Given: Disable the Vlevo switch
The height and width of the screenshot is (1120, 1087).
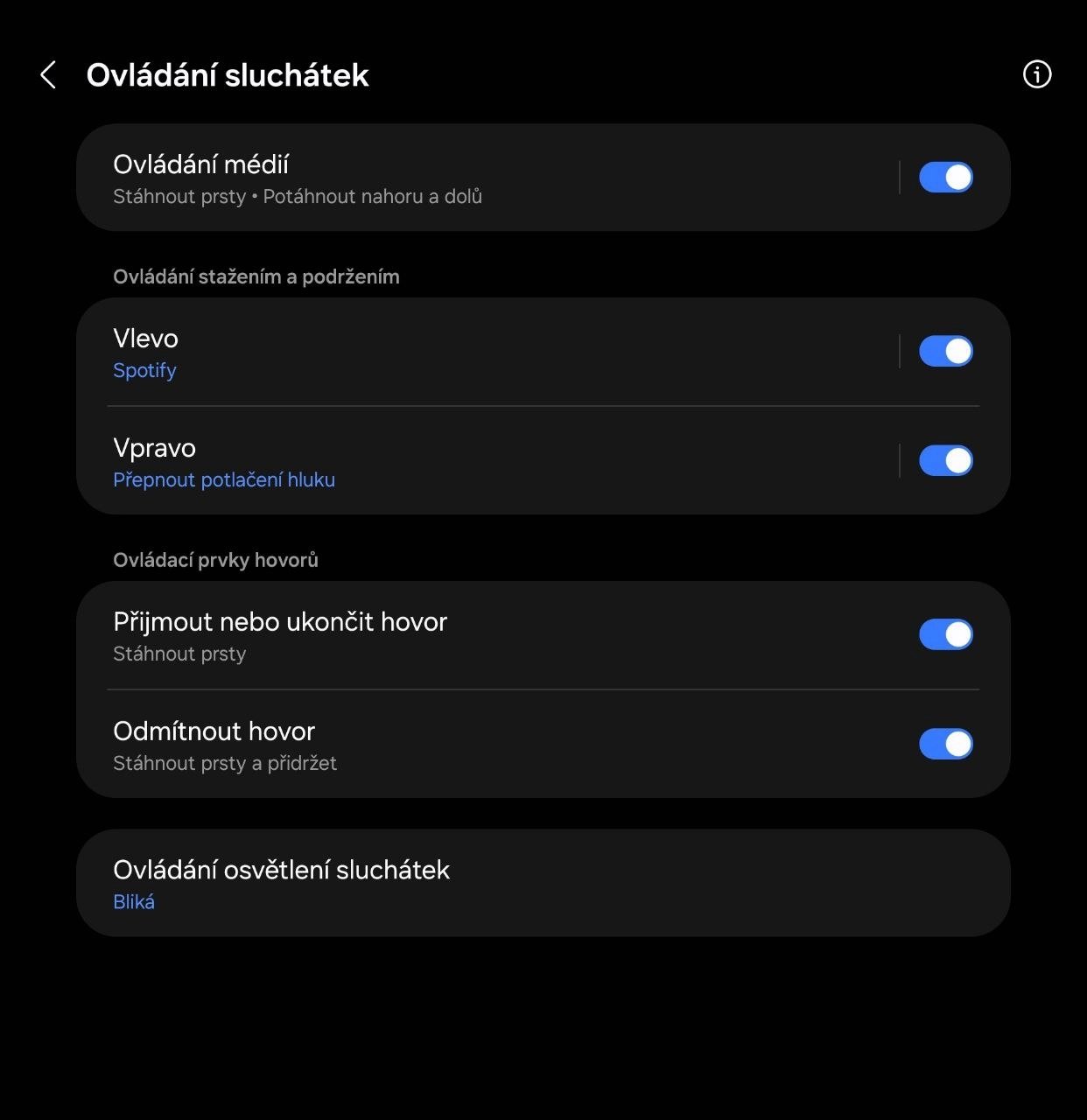Looking at the screenshot, I should pos(945,352).
